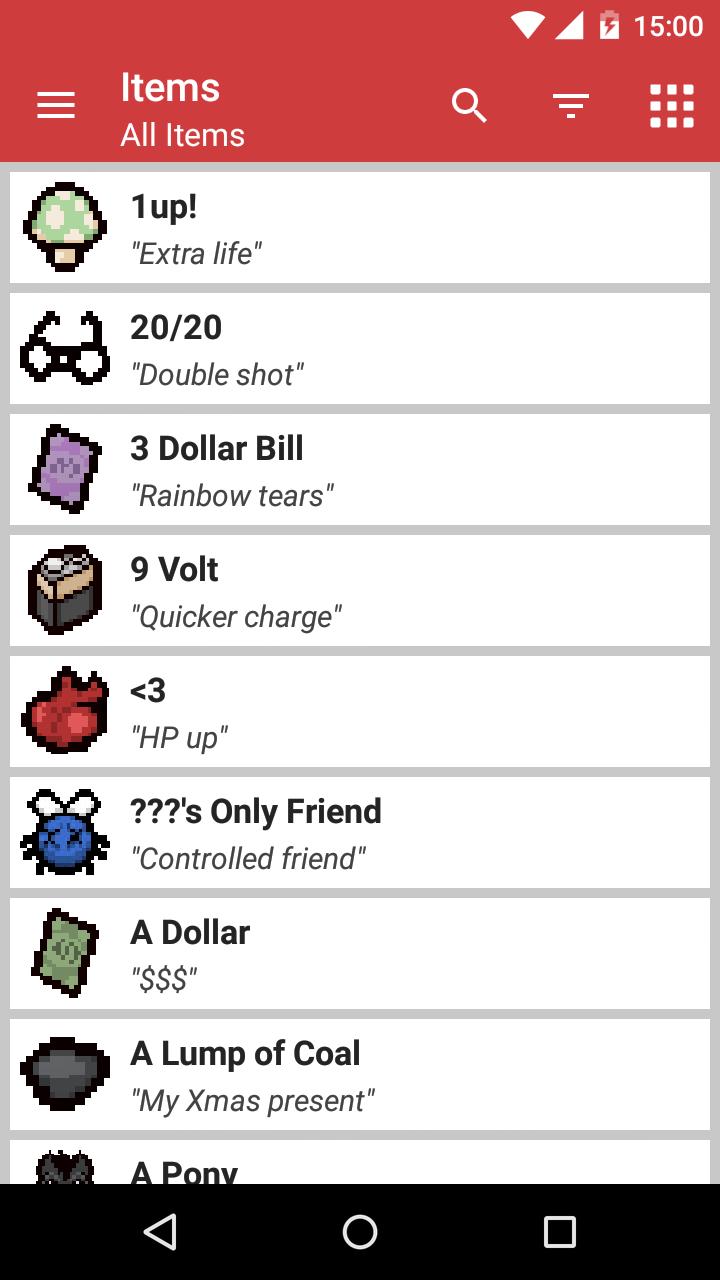Screen dimensions: 720x1280
Task: Open the 1up! item
Action: pos(360,228)
